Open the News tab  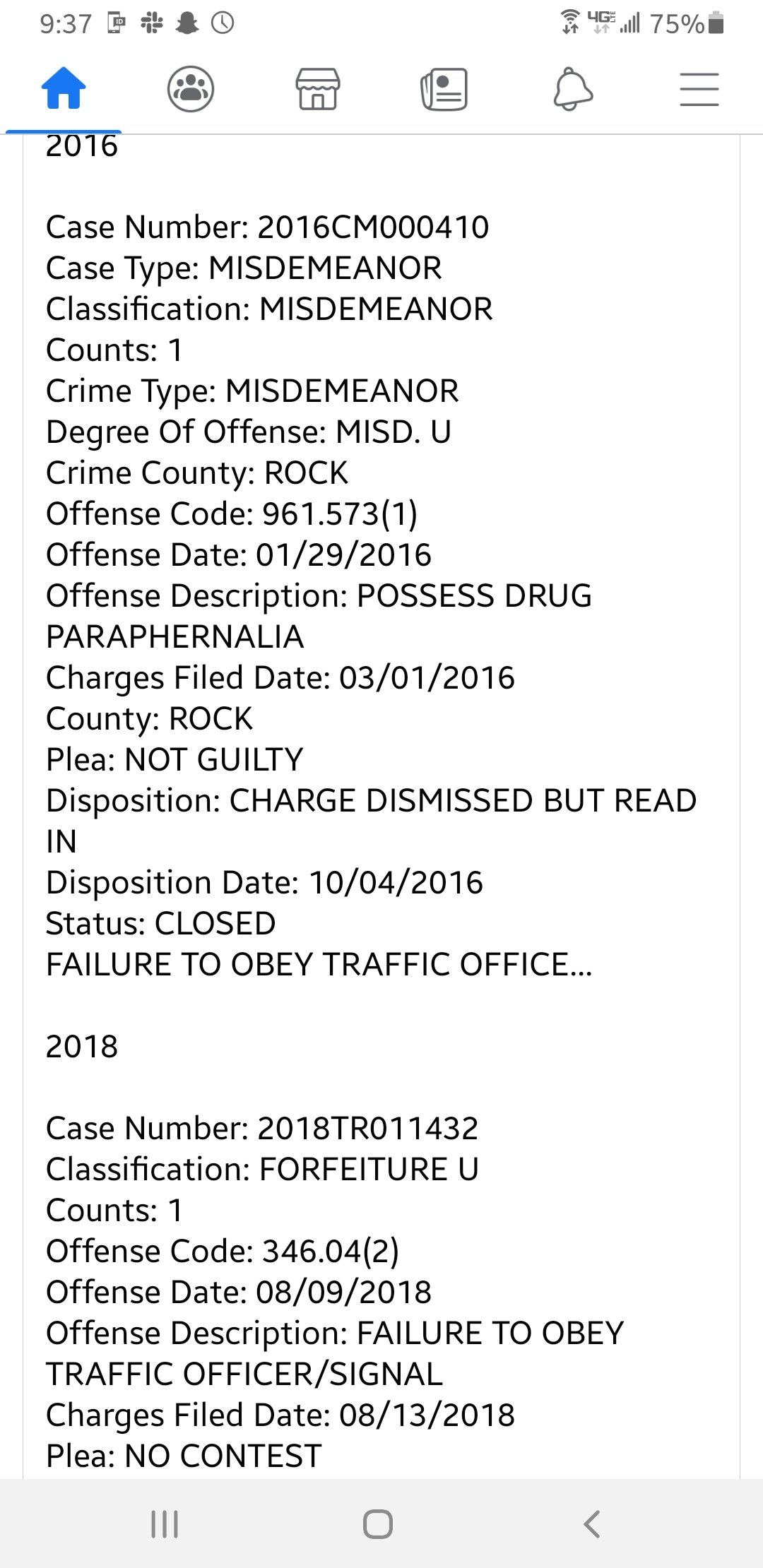[444, 89]
